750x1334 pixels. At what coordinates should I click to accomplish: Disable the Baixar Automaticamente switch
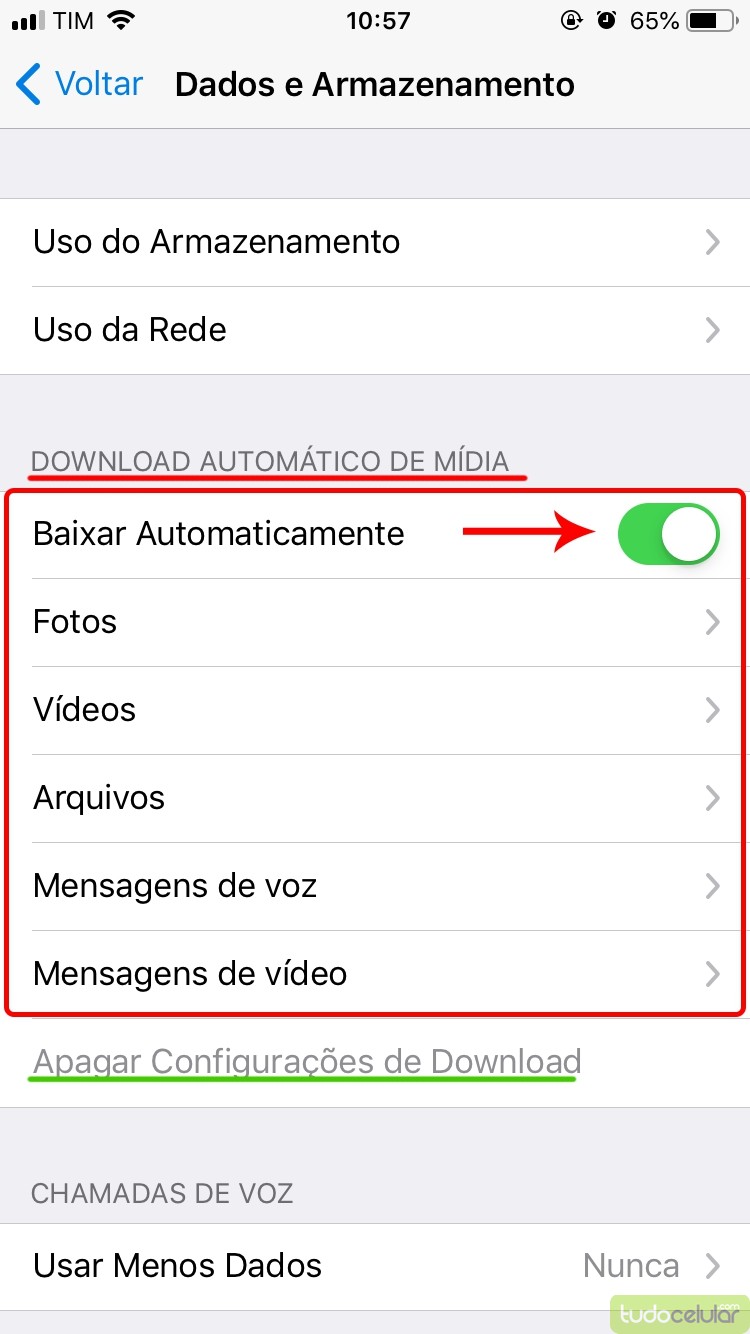coord(667,534)
